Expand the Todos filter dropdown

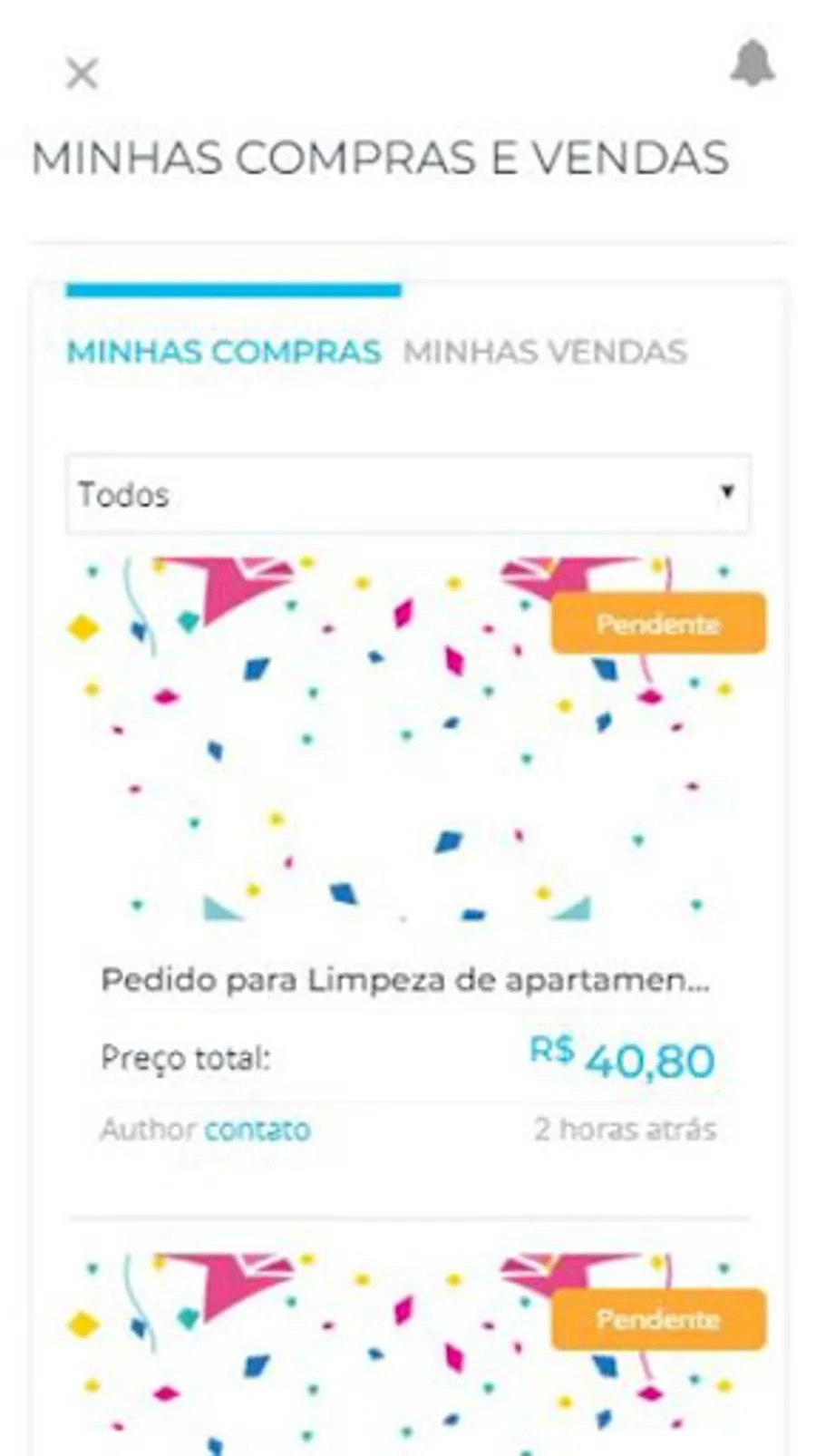coord(408,494)
